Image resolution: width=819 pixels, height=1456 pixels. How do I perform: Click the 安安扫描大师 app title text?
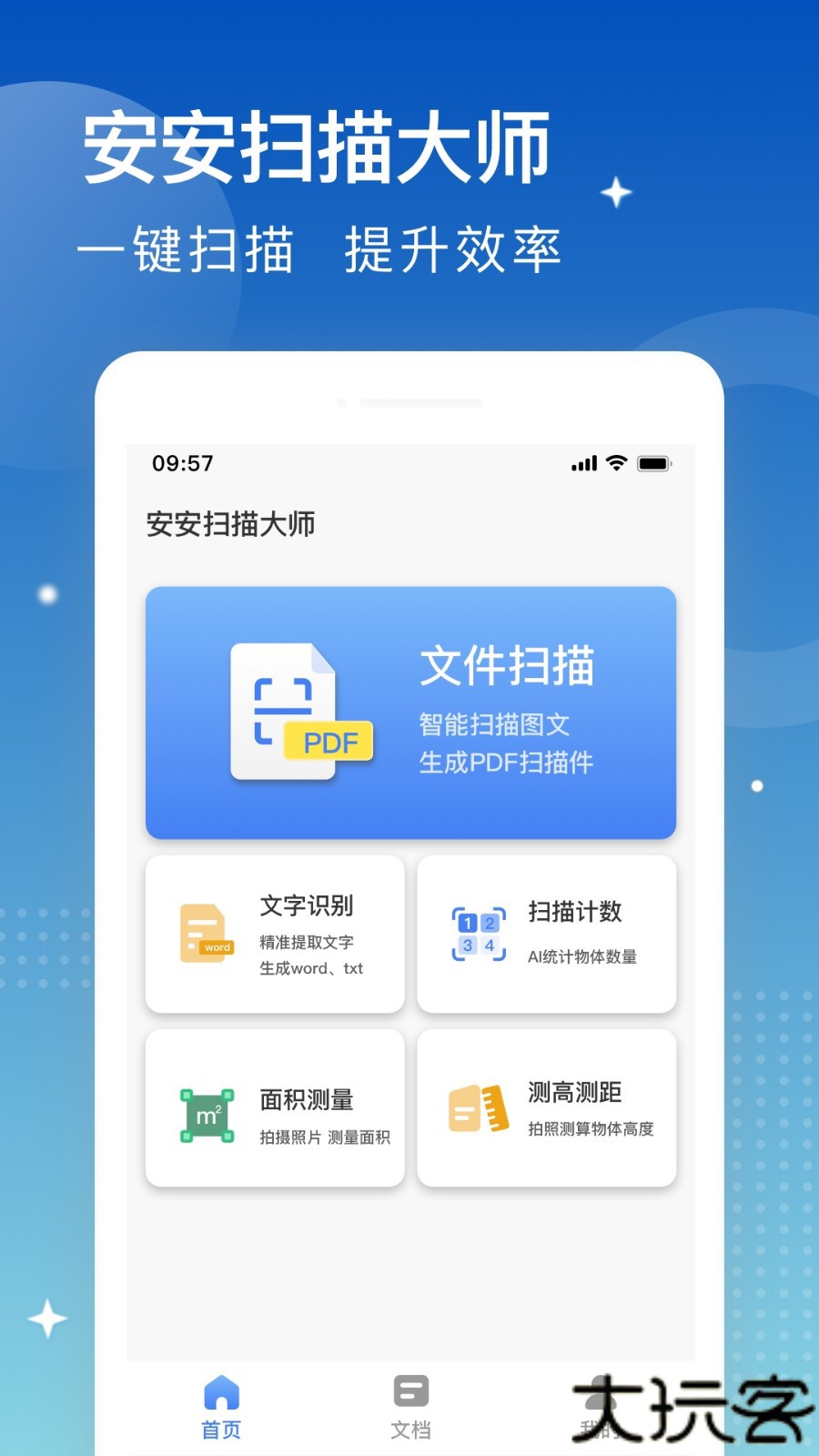coord(231,525)
